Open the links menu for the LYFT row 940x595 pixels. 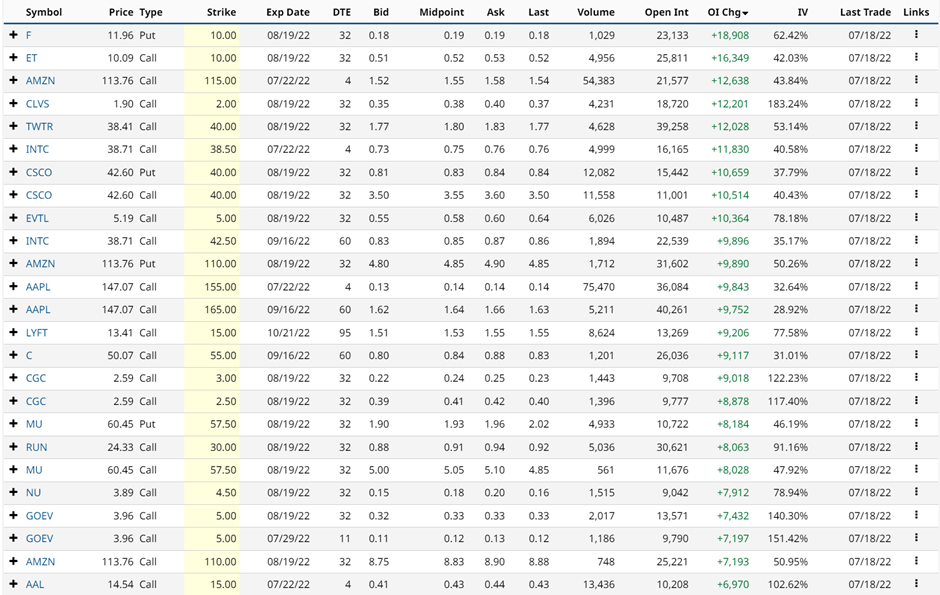[x=916, y=333]
